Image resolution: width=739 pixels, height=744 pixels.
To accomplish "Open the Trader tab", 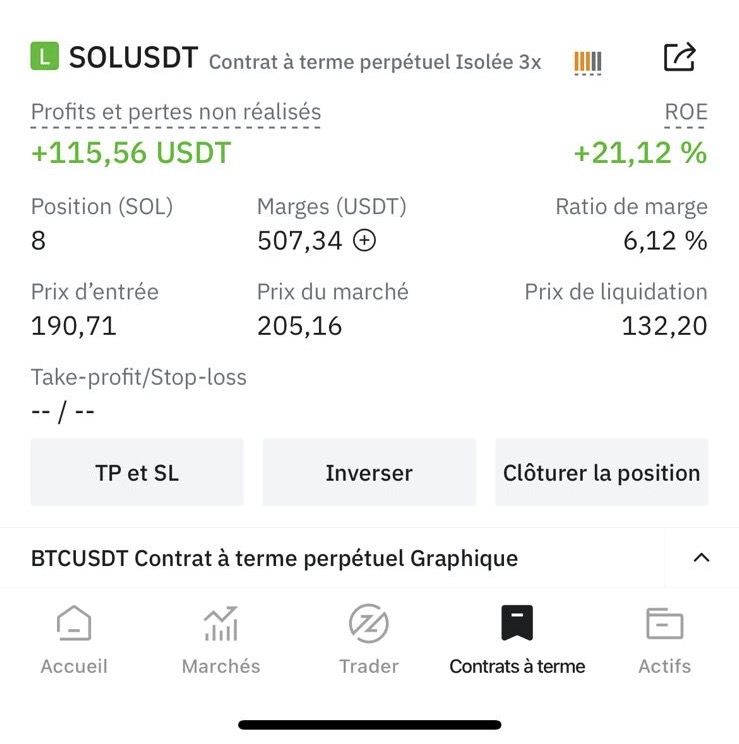I will pos(369,640).
